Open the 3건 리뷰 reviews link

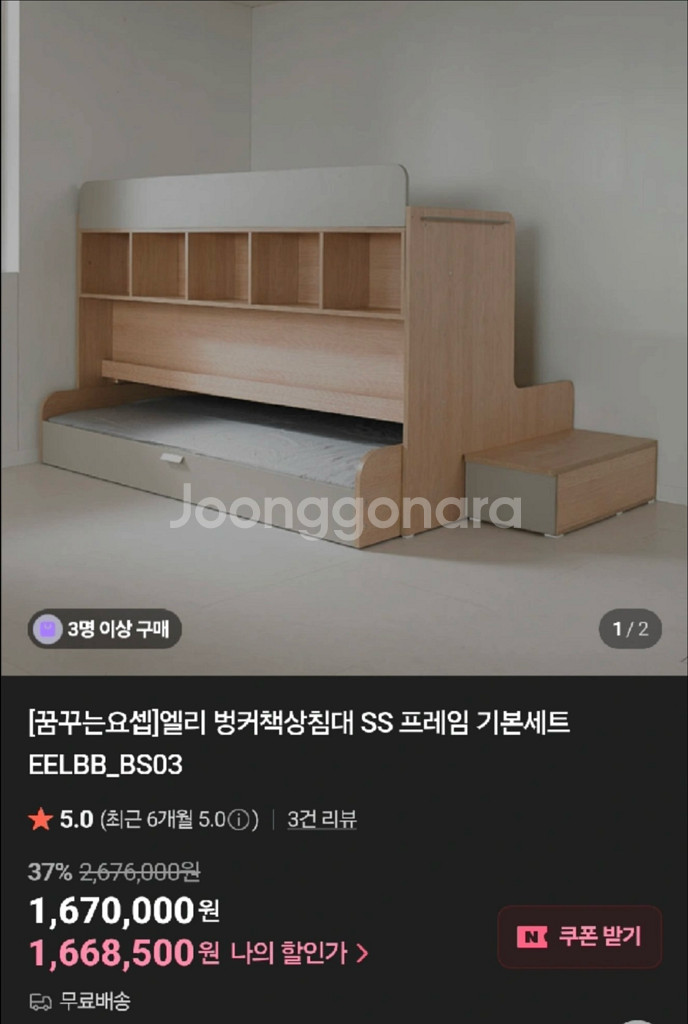click(x=321, y=820)
